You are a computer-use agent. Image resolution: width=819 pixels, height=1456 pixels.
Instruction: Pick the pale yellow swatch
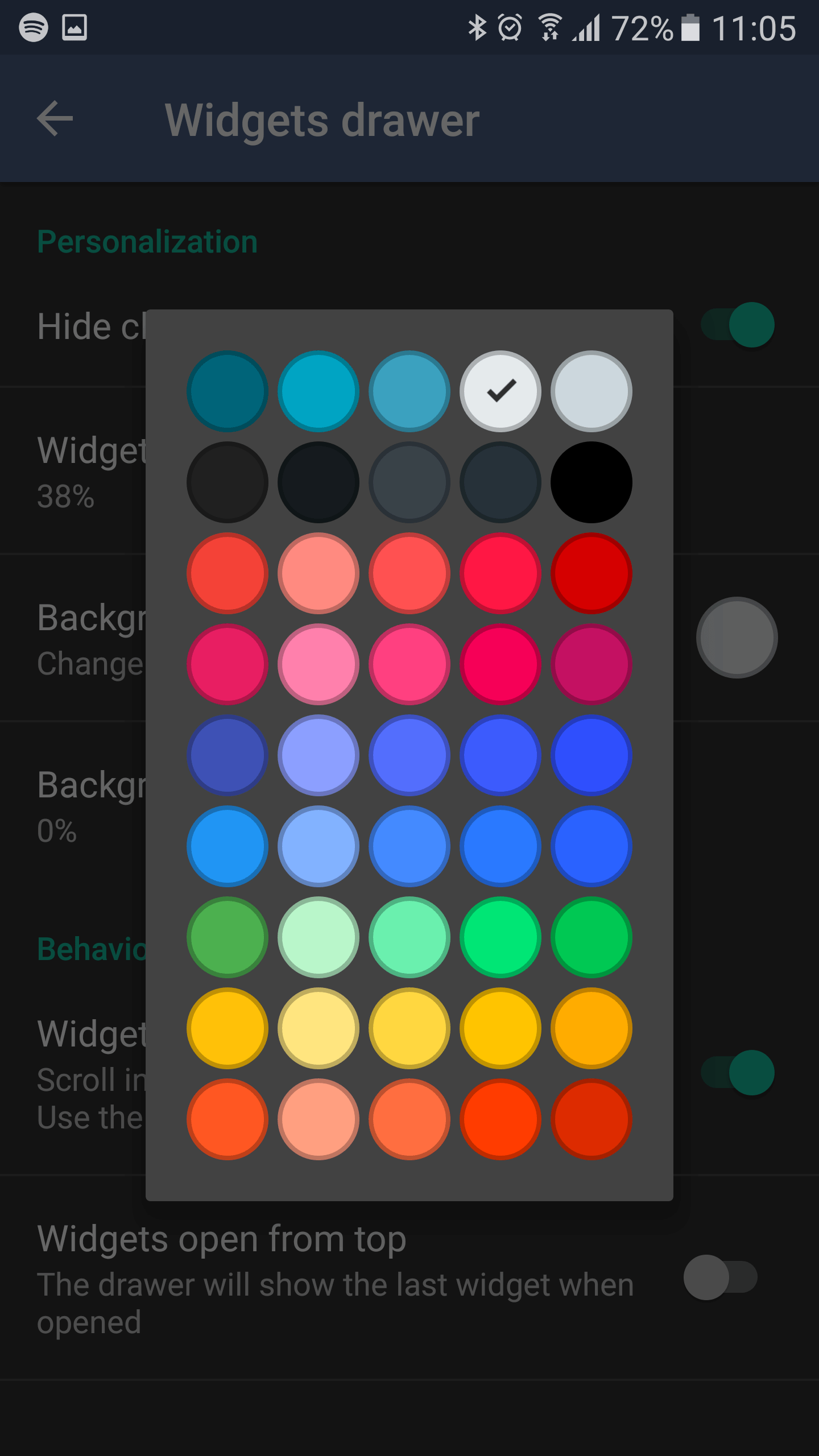pos(318,1028)
